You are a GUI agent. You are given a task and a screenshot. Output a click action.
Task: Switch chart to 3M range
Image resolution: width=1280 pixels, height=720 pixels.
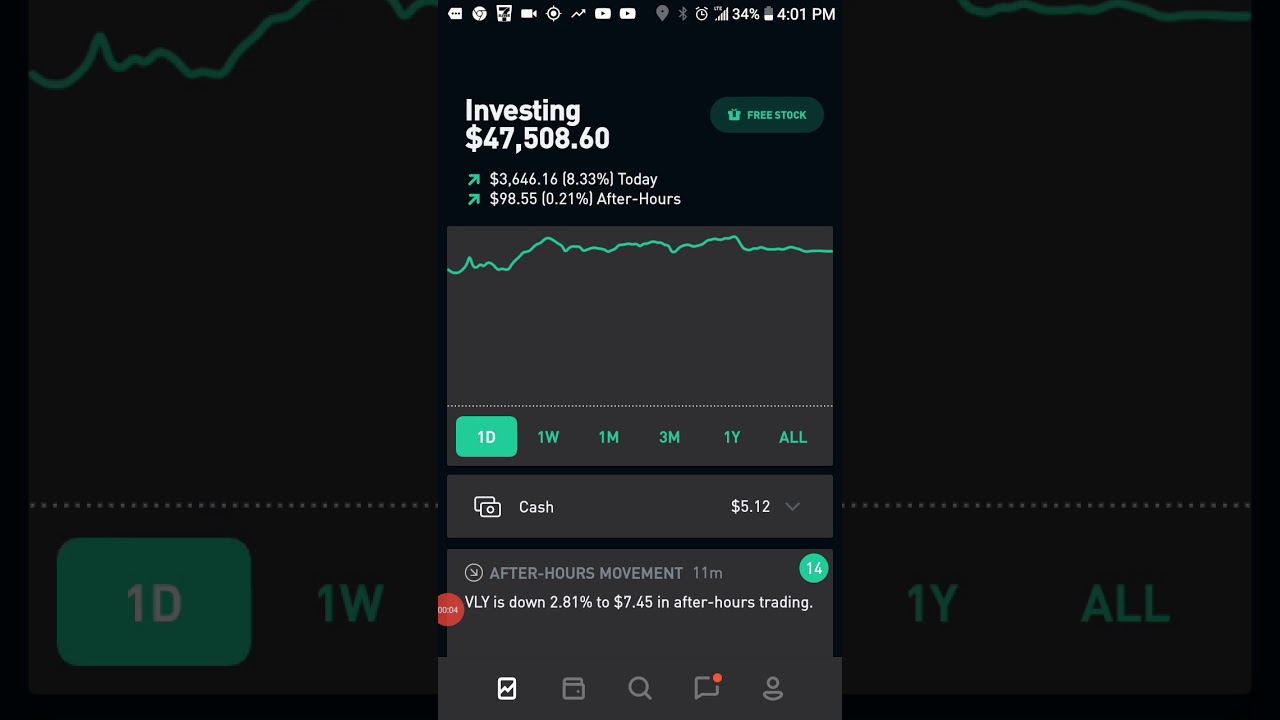coord(669,437)
